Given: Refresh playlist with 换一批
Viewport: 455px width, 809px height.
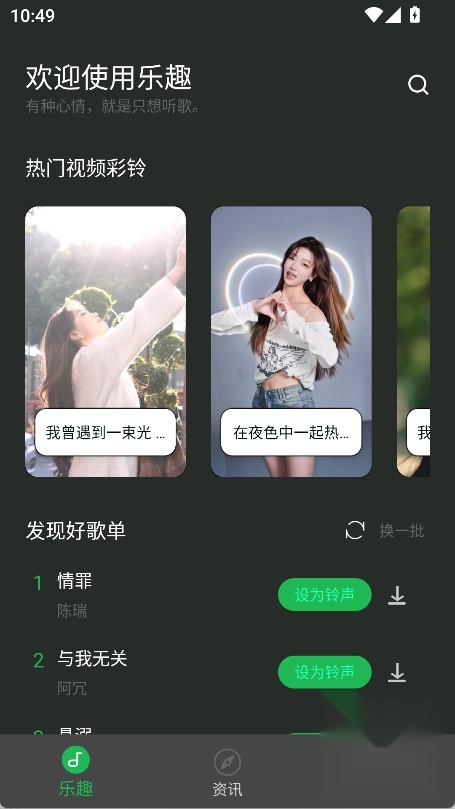Looking at the screenshot, I should click(385, 530).
